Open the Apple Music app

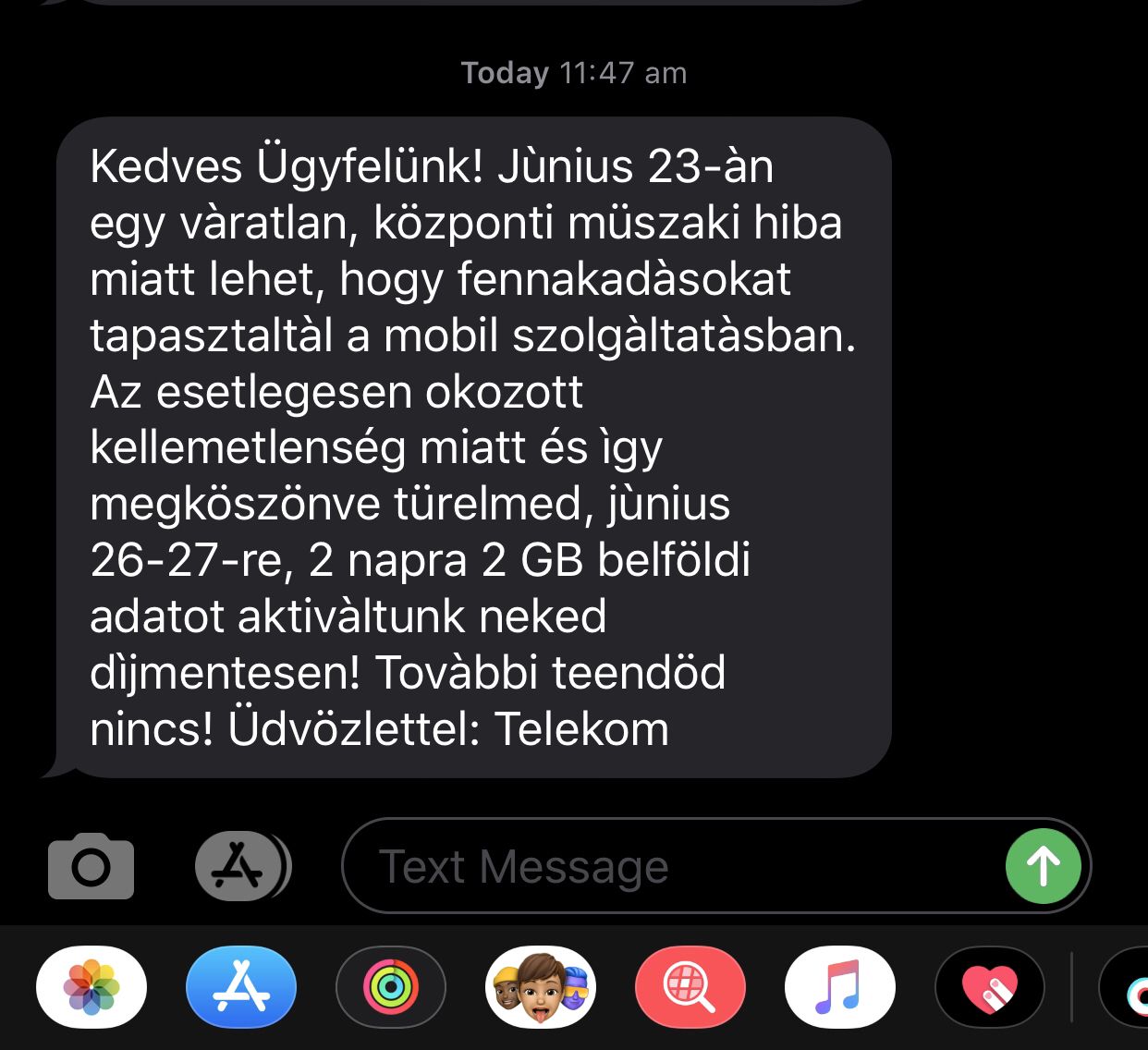pyautogui.click(x=839, y=987)
